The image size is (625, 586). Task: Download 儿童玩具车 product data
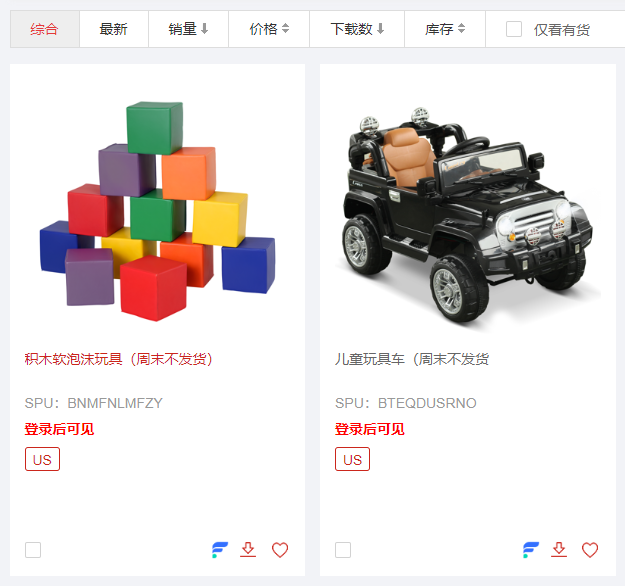(x=559, y=549)
